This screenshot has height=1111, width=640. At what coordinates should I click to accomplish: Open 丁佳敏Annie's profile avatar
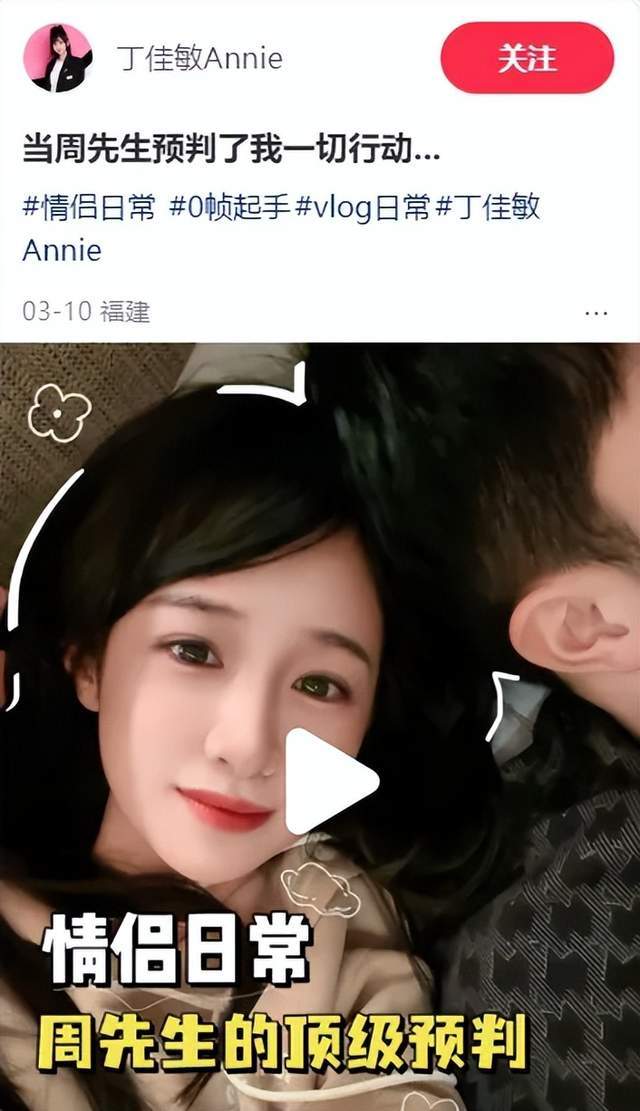57,57
